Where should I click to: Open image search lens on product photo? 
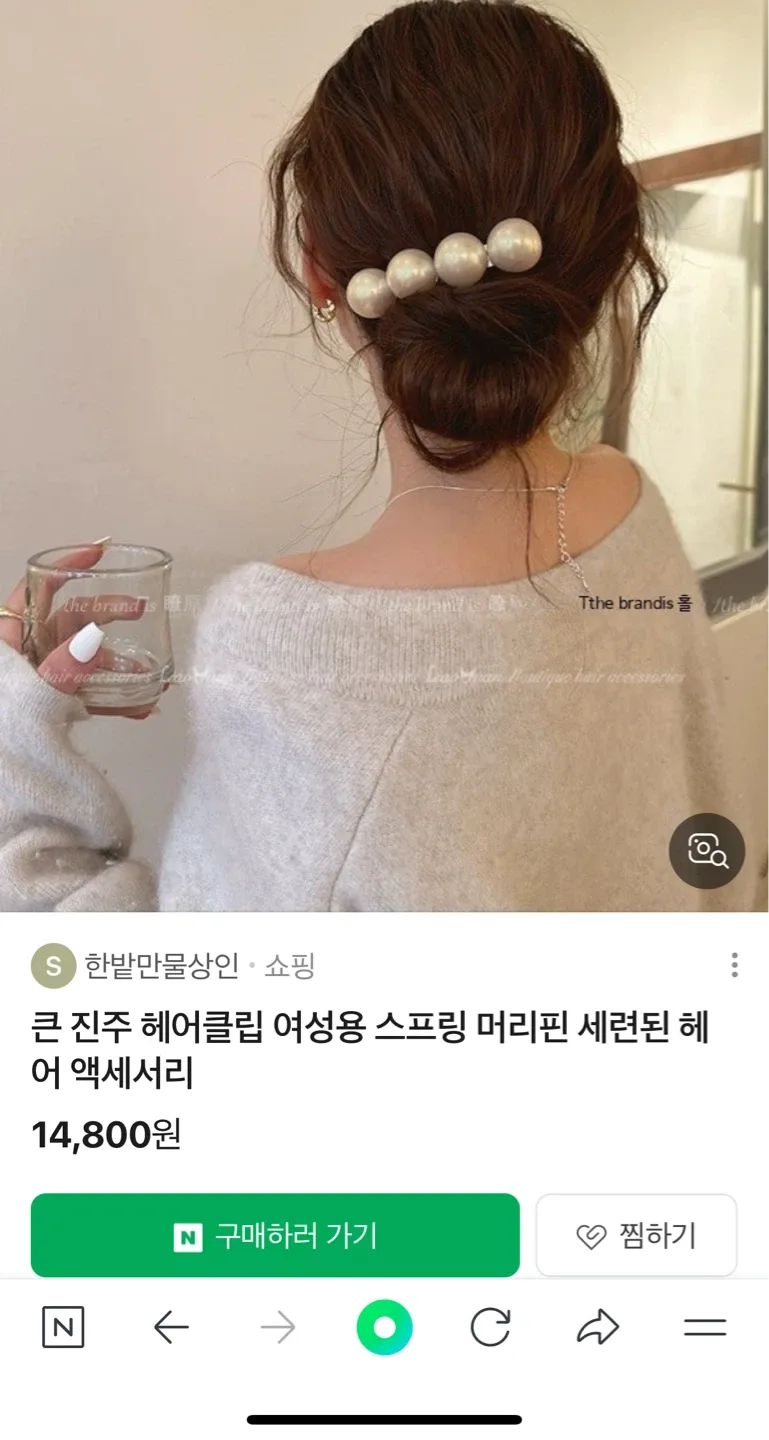(706, 851)
